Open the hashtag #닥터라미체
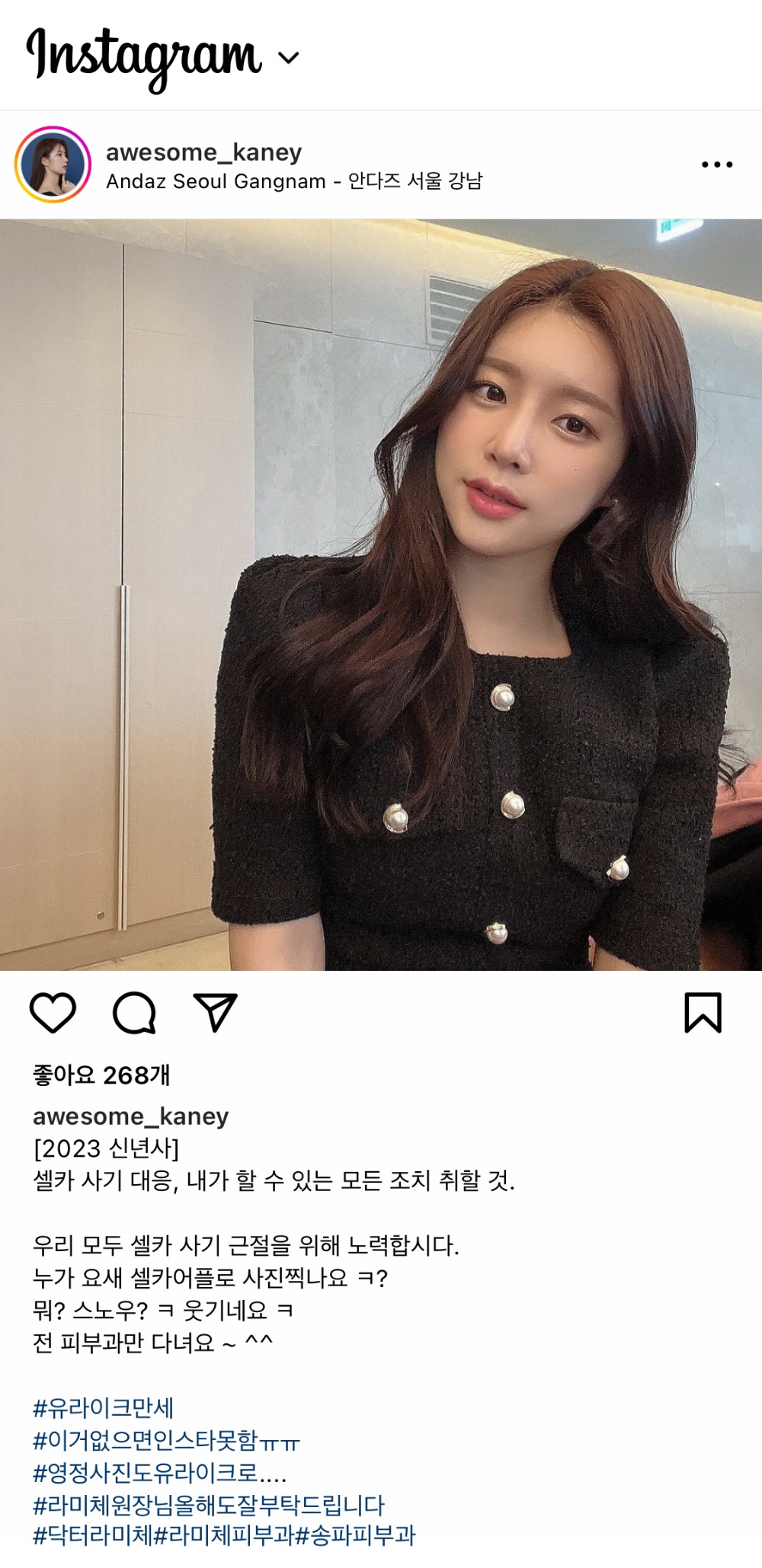The image size is (762, 1568). 92,1535
